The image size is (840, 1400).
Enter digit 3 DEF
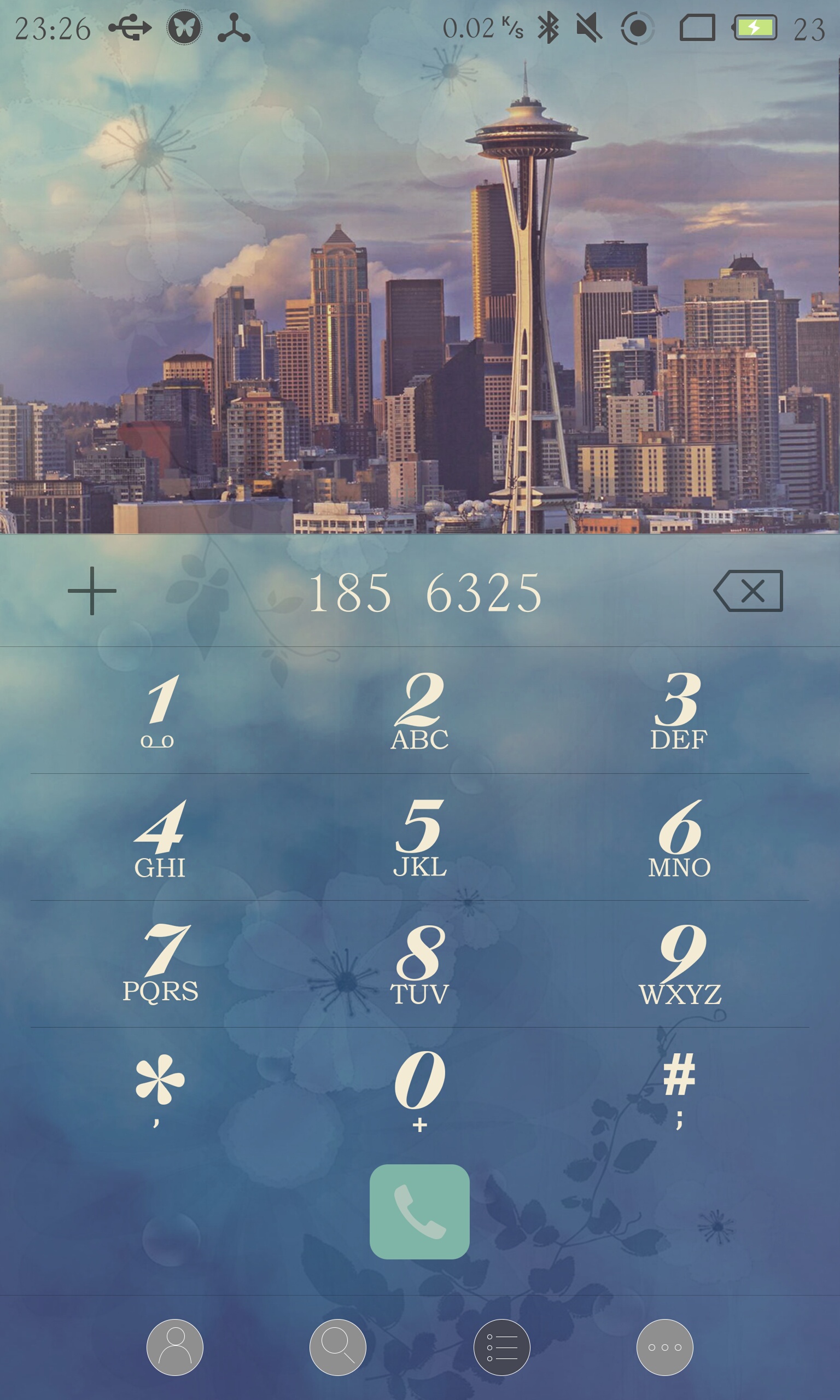(679, 711)
